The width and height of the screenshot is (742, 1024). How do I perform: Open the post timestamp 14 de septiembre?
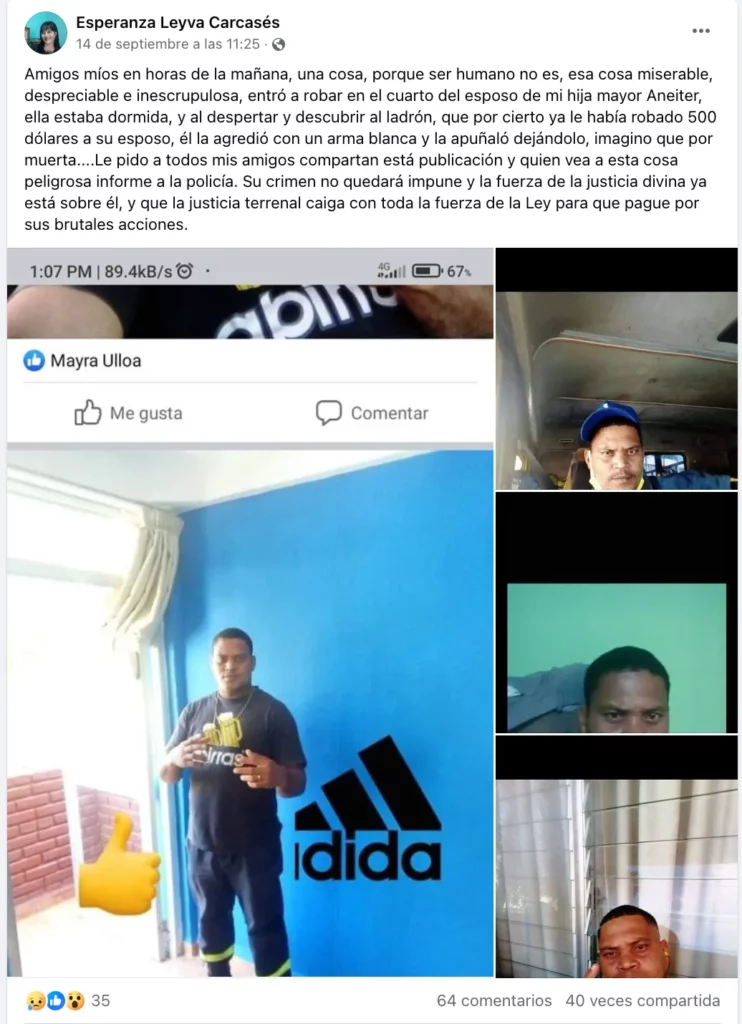pos(168,44)
